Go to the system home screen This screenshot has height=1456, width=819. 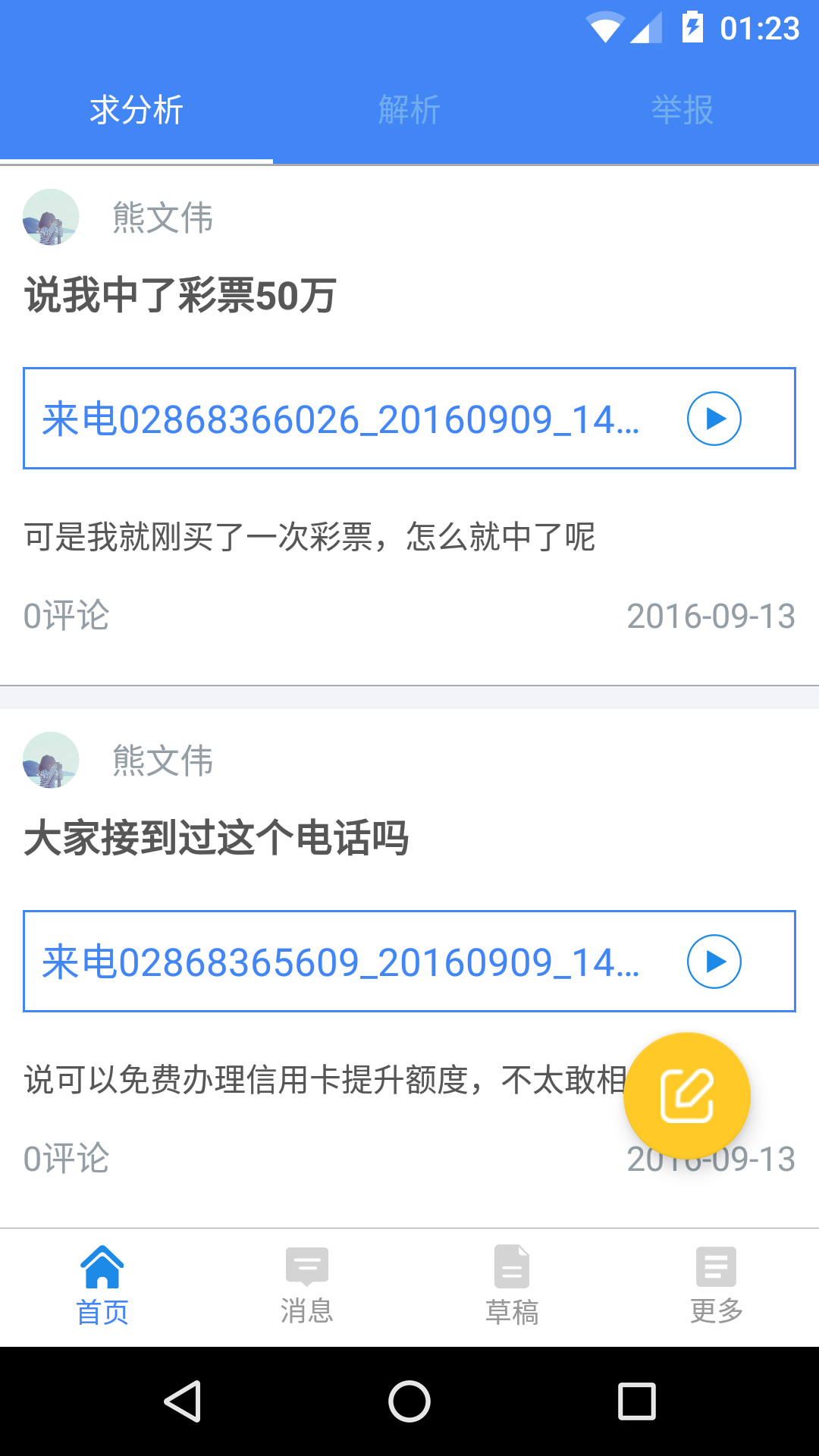pyautogui.click(x=409, y=1401)
